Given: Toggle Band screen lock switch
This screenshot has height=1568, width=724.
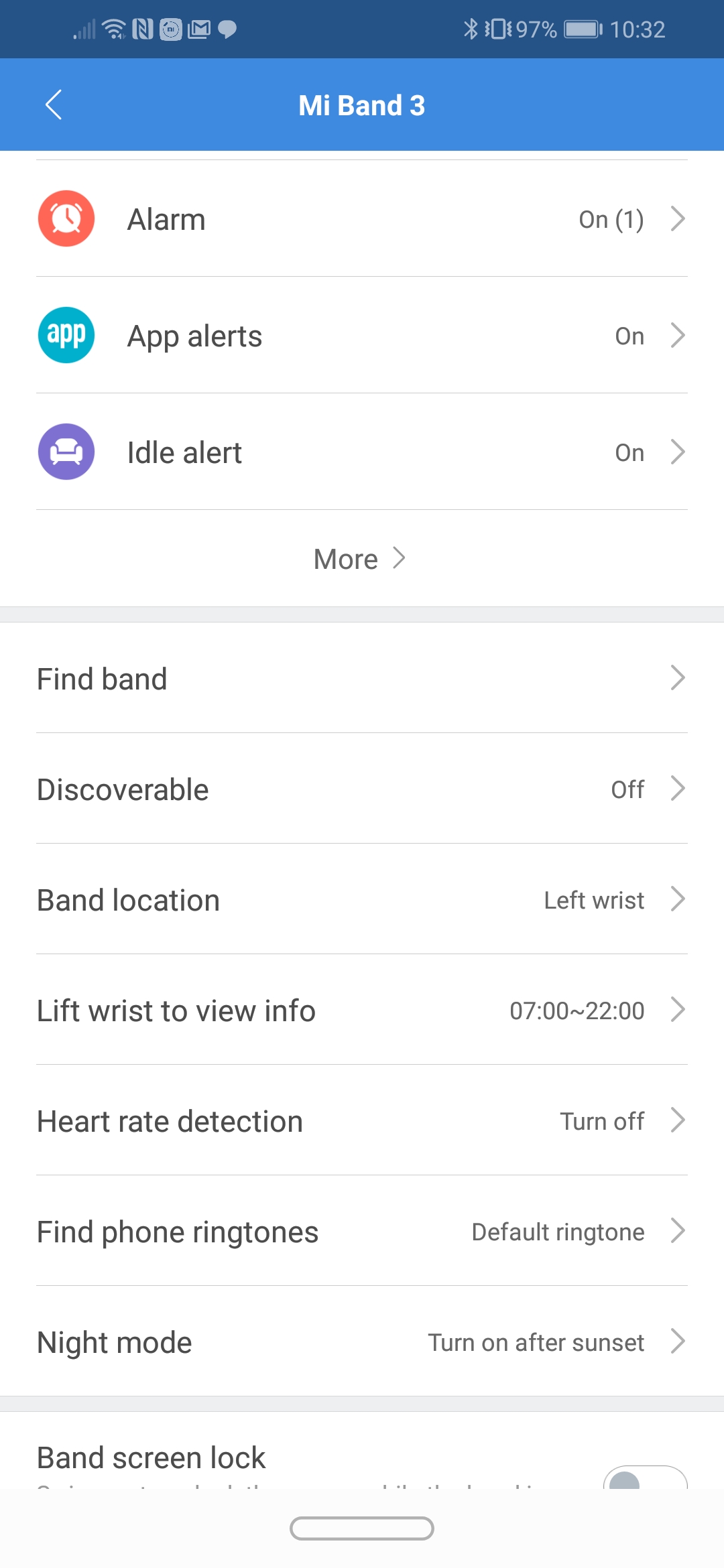Looking at the screenshot, I should point(645,1478).
